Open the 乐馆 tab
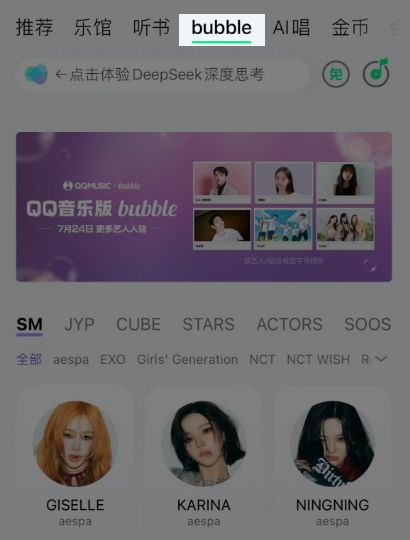 [93, 28]
